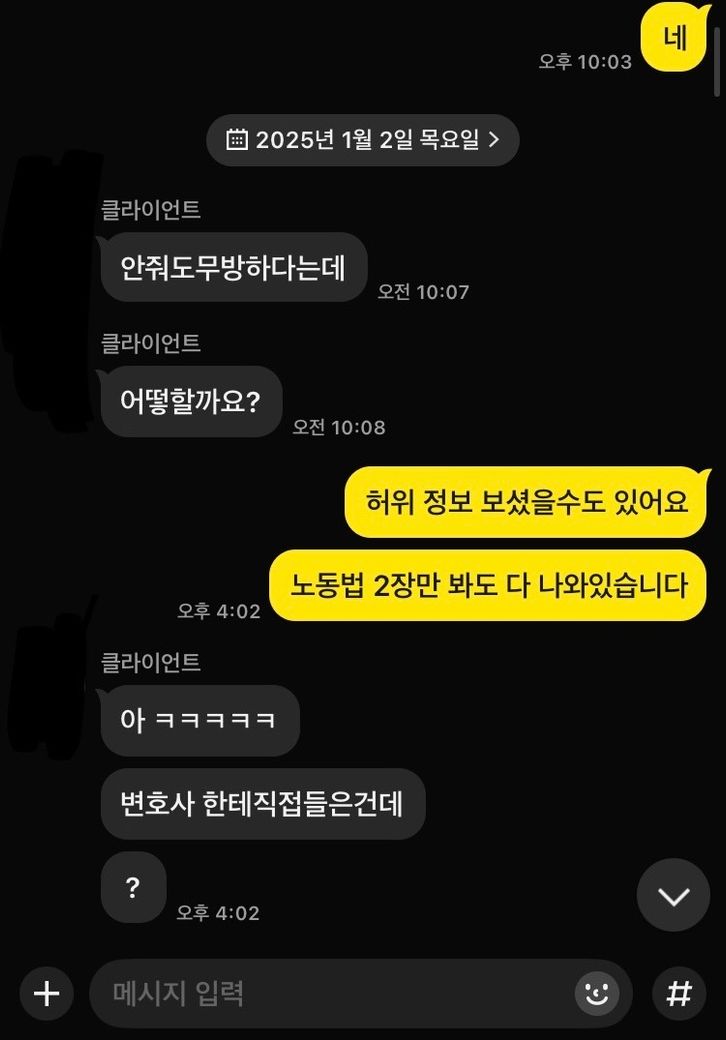Open the hashtag search button
726x1040 pixels.
click(x=679, y=993)
